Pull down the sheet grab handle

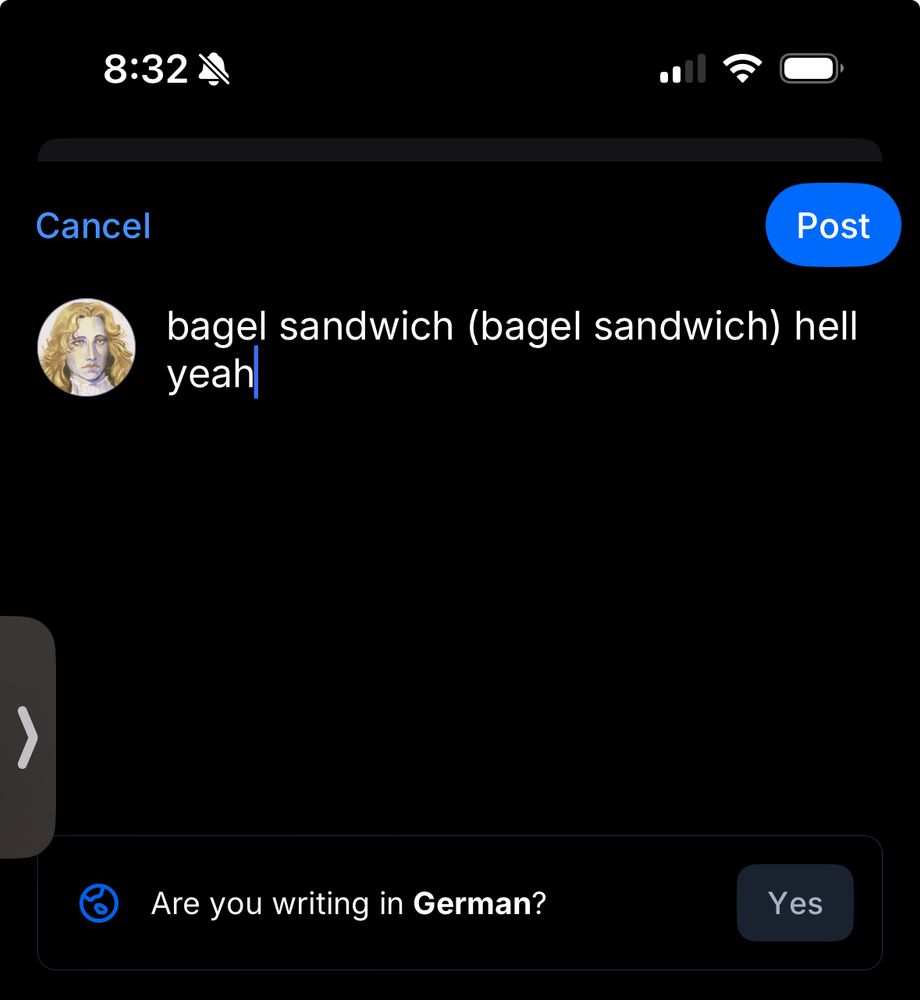(x=460, y=150)
